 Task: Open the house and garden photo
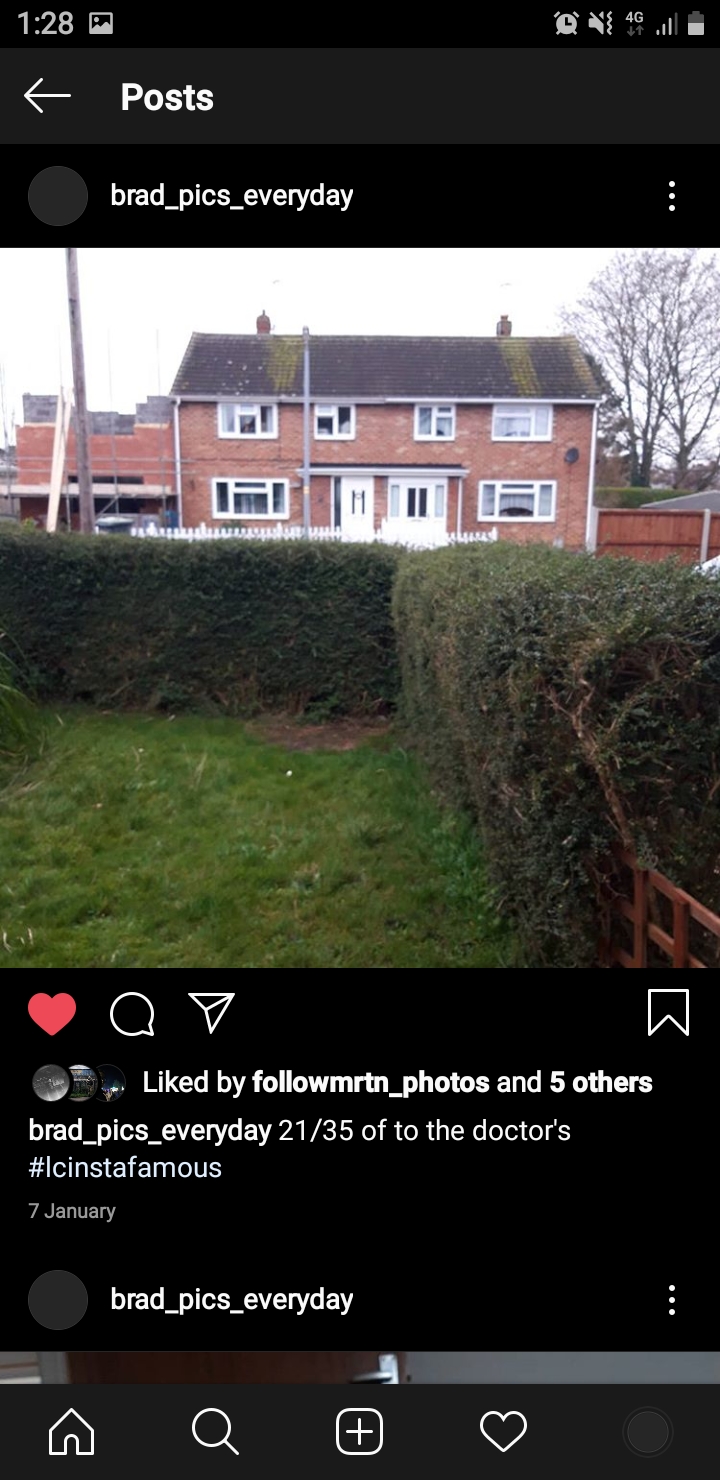[x=360, y=607]
